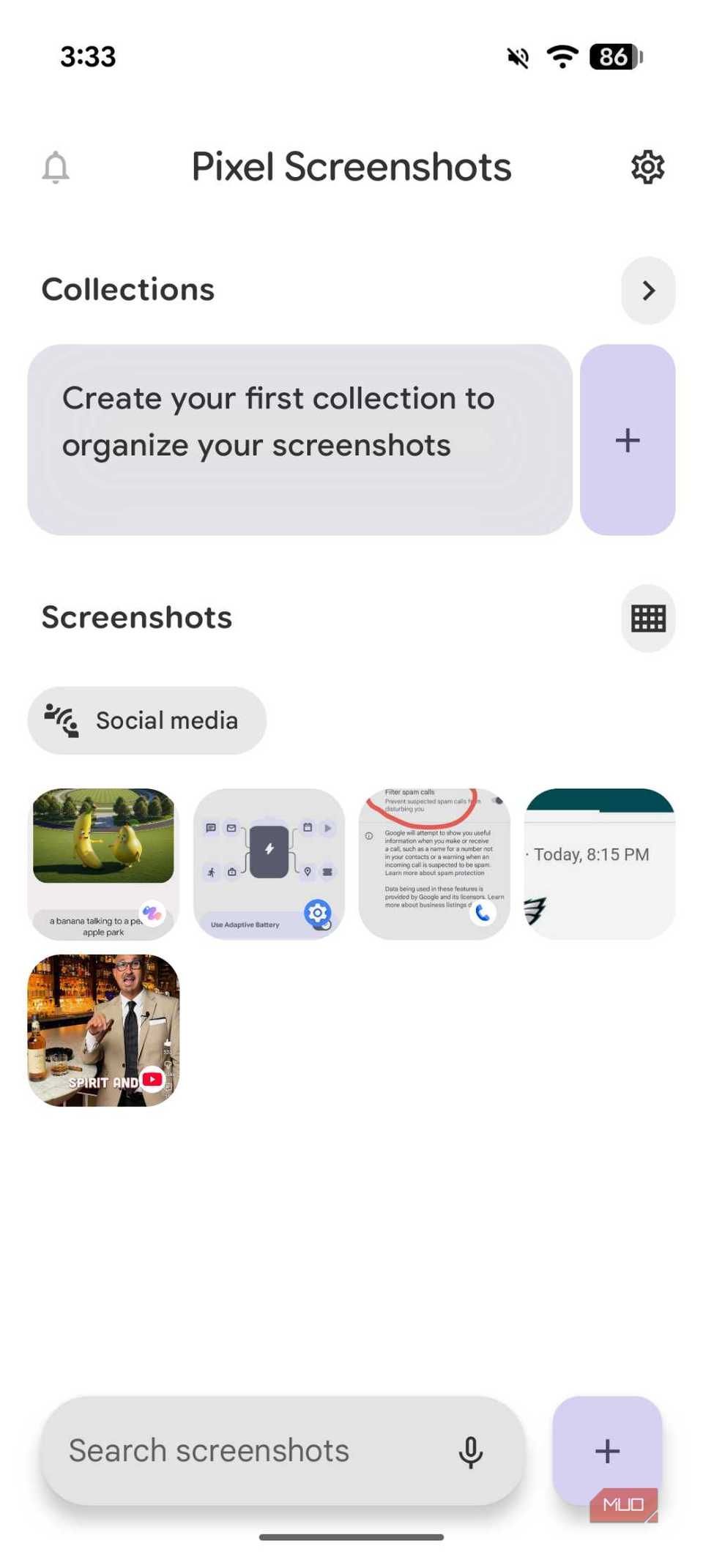Image resolution: width=703 pixels, height=1568 pixels.
Task: Expand Collections with the chevron arrow
Action: 647,291
